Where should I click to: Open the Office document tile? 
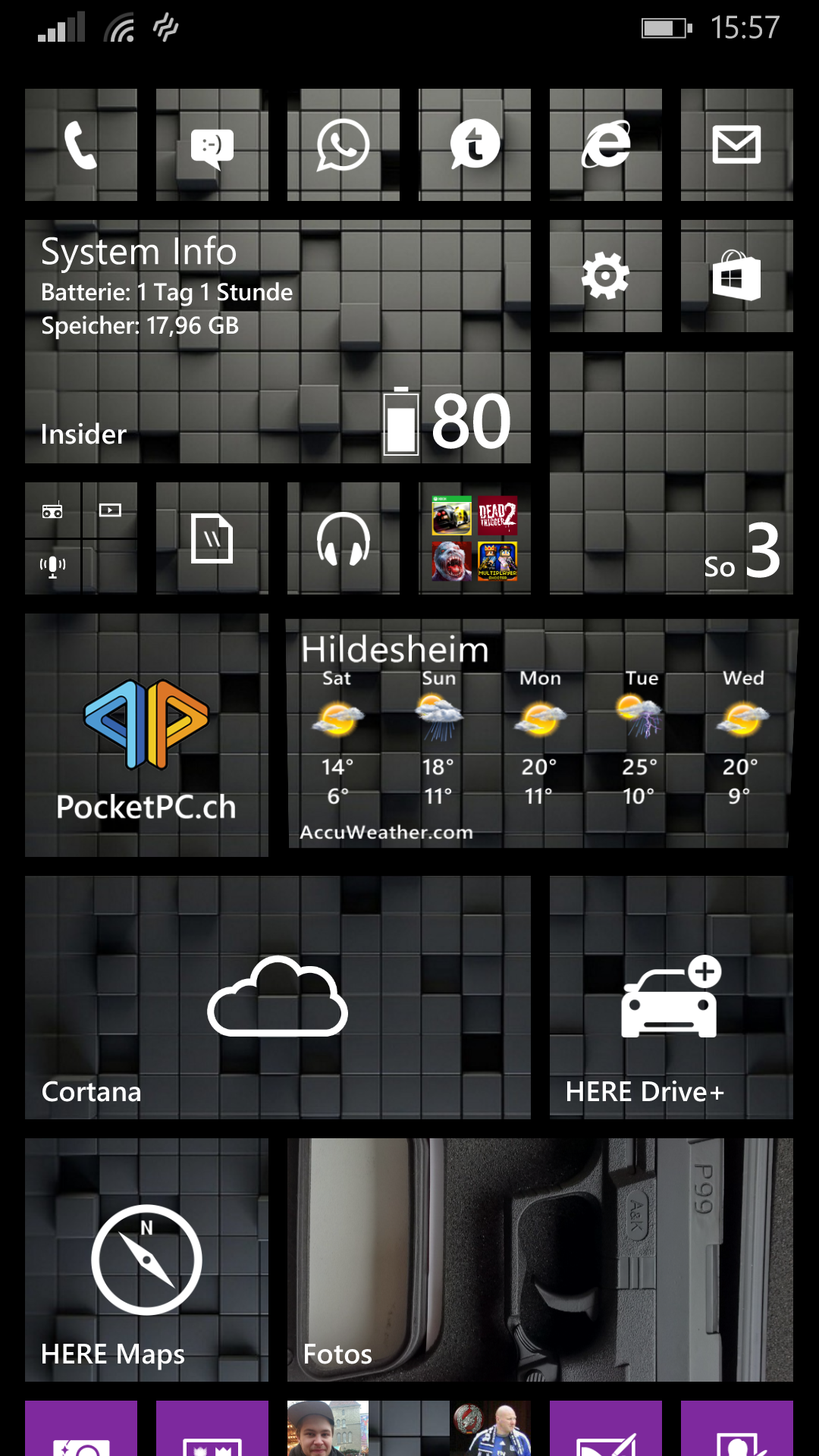pos(212,538)
